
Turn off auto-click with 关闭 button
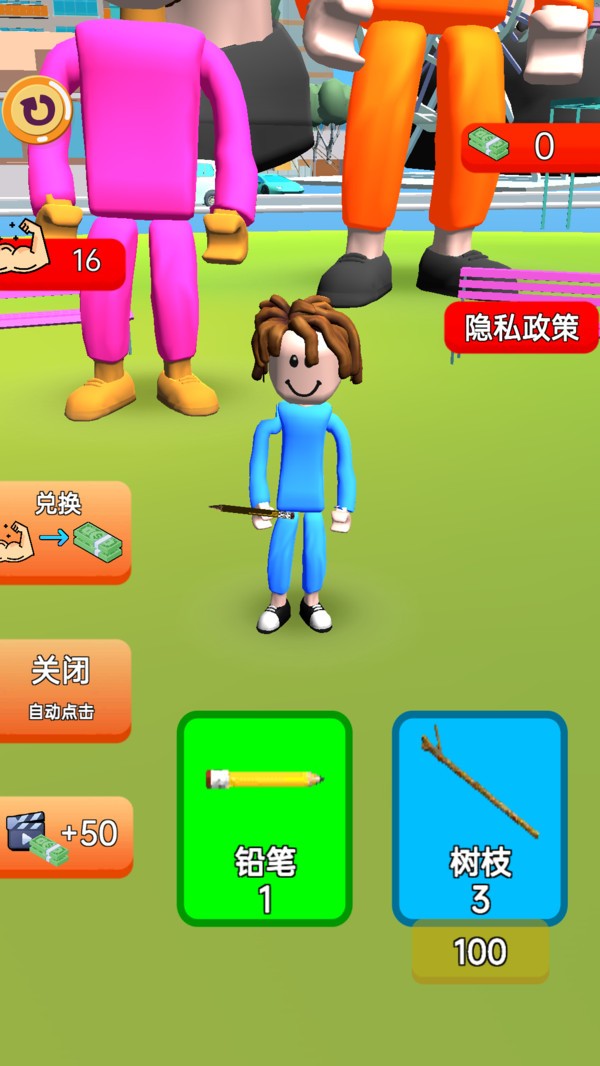64,690
